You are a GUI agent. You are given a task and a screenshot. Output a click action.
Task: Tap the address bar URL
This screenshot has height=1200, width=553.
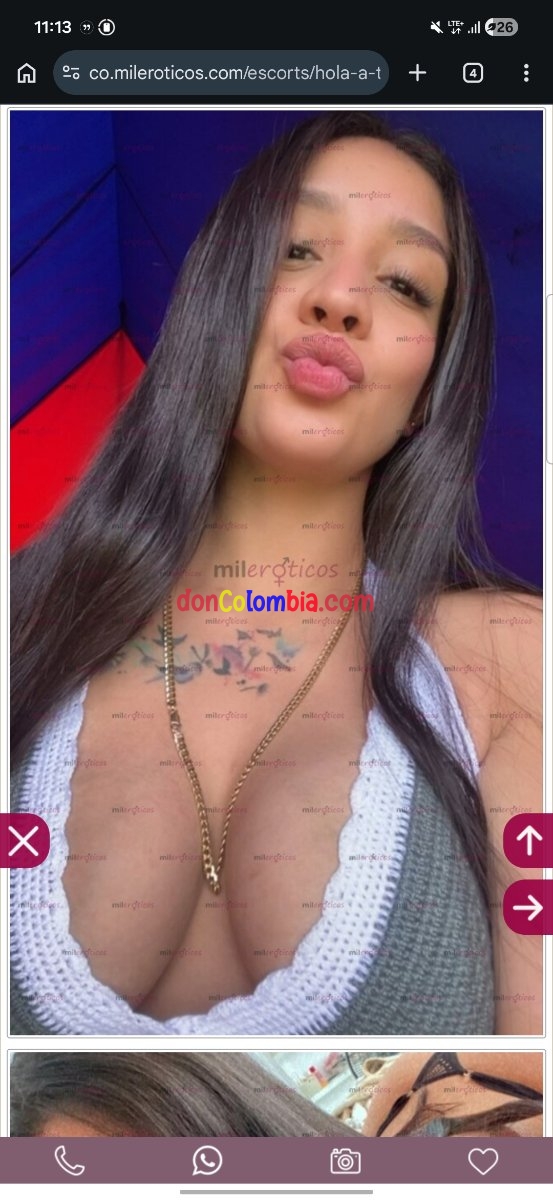coord(237,73)
